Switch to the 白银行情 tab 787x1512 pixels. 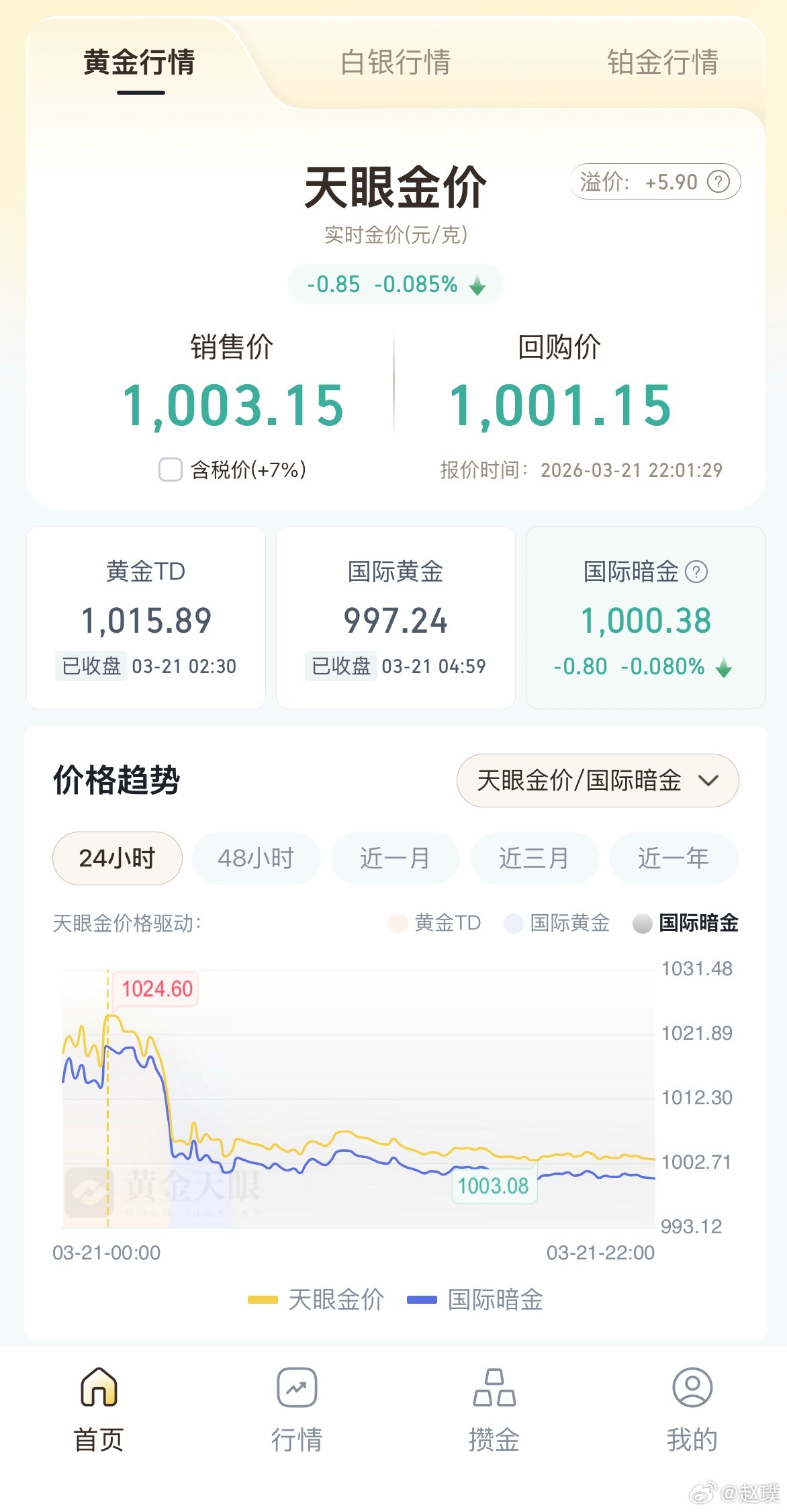click(x=394, y=63)
